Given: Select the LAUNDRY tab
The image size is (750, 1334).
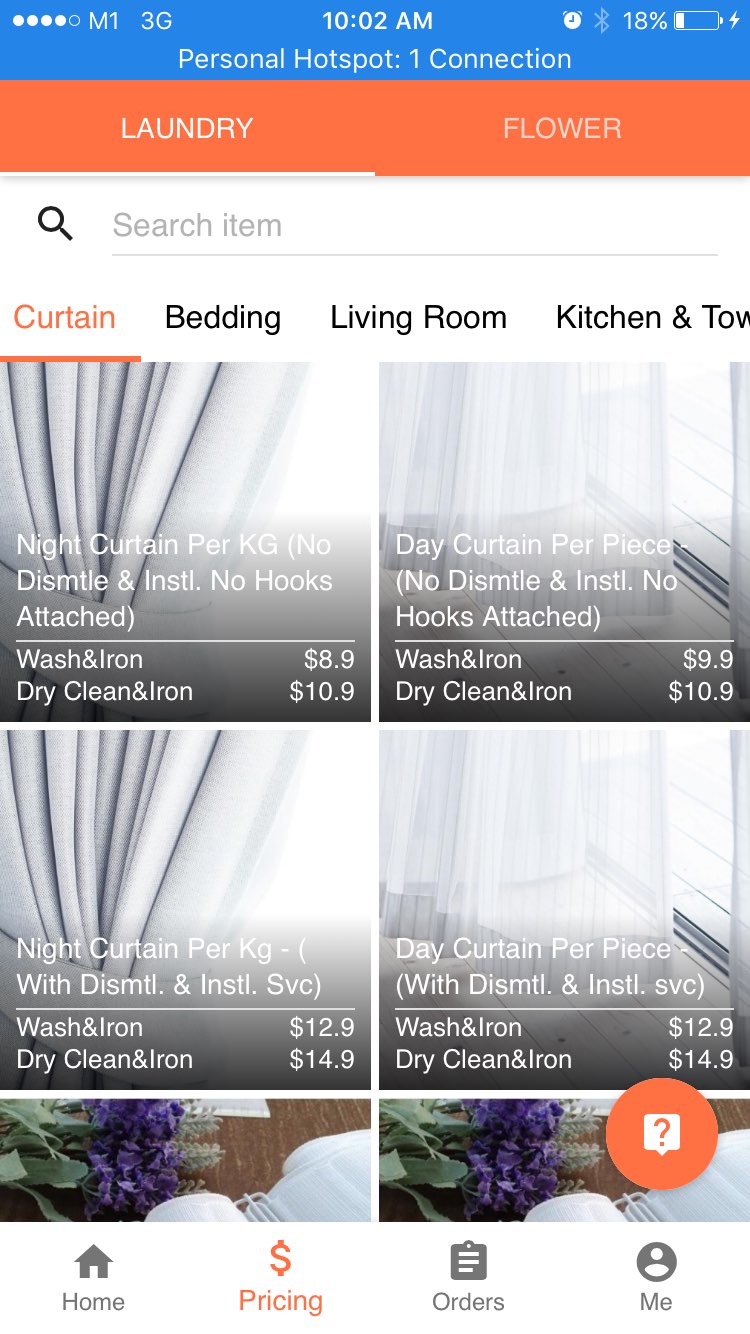Looking at the screenshot, I should click(x=187, y=128).
